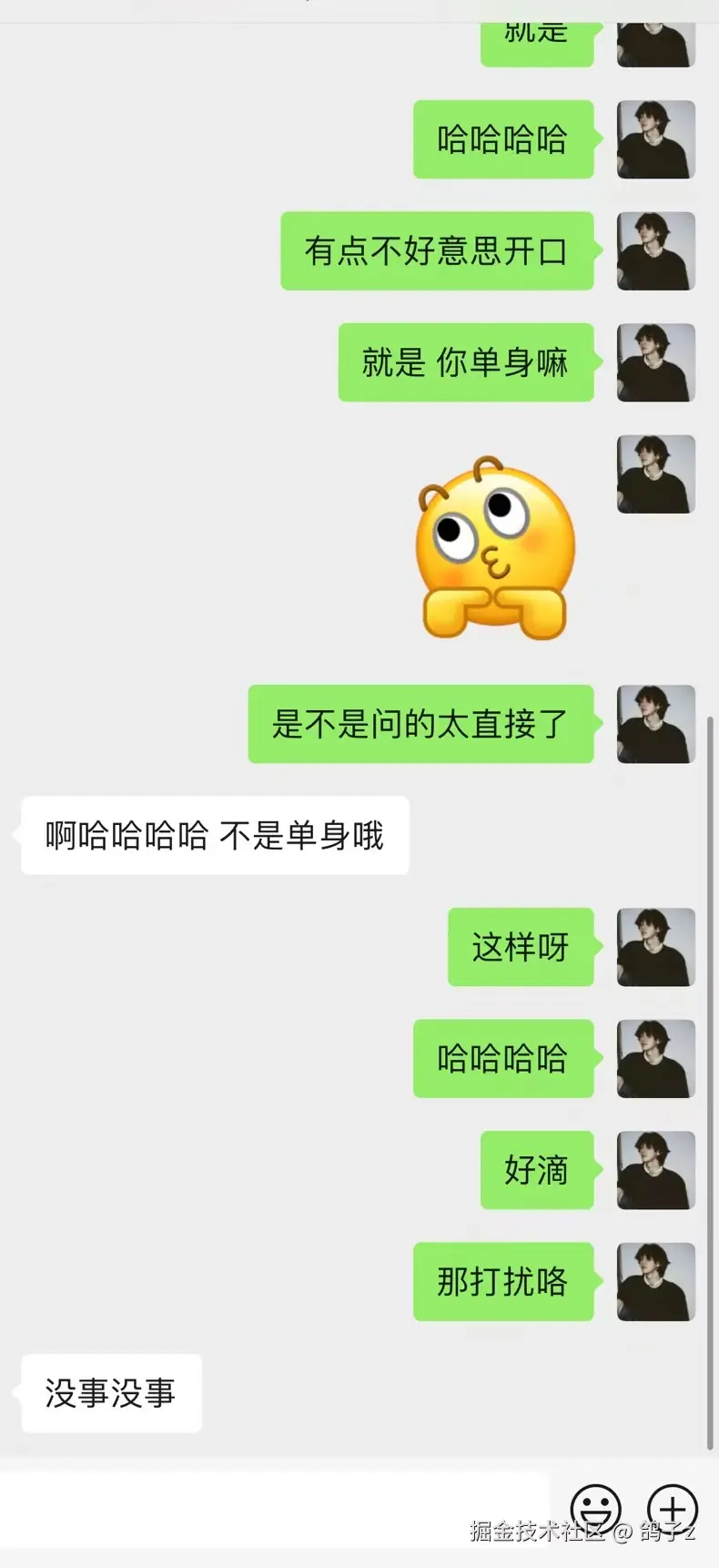Click the 就是 你单身嘛 message

click(x=466, y=363)
